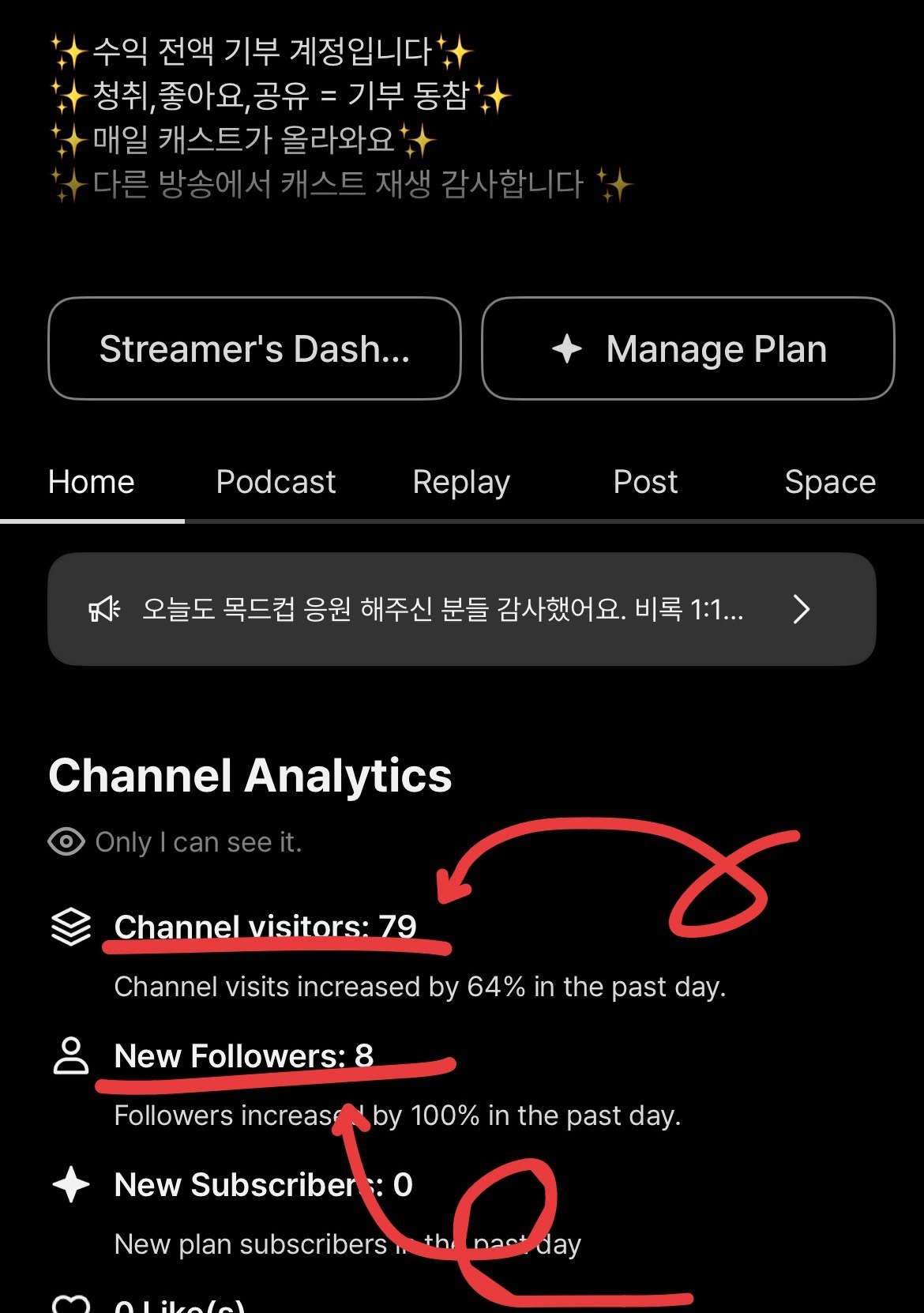Open the announcement banner with megaphone
Viewport: 924px width, 1313px height.
coord(461,609)
